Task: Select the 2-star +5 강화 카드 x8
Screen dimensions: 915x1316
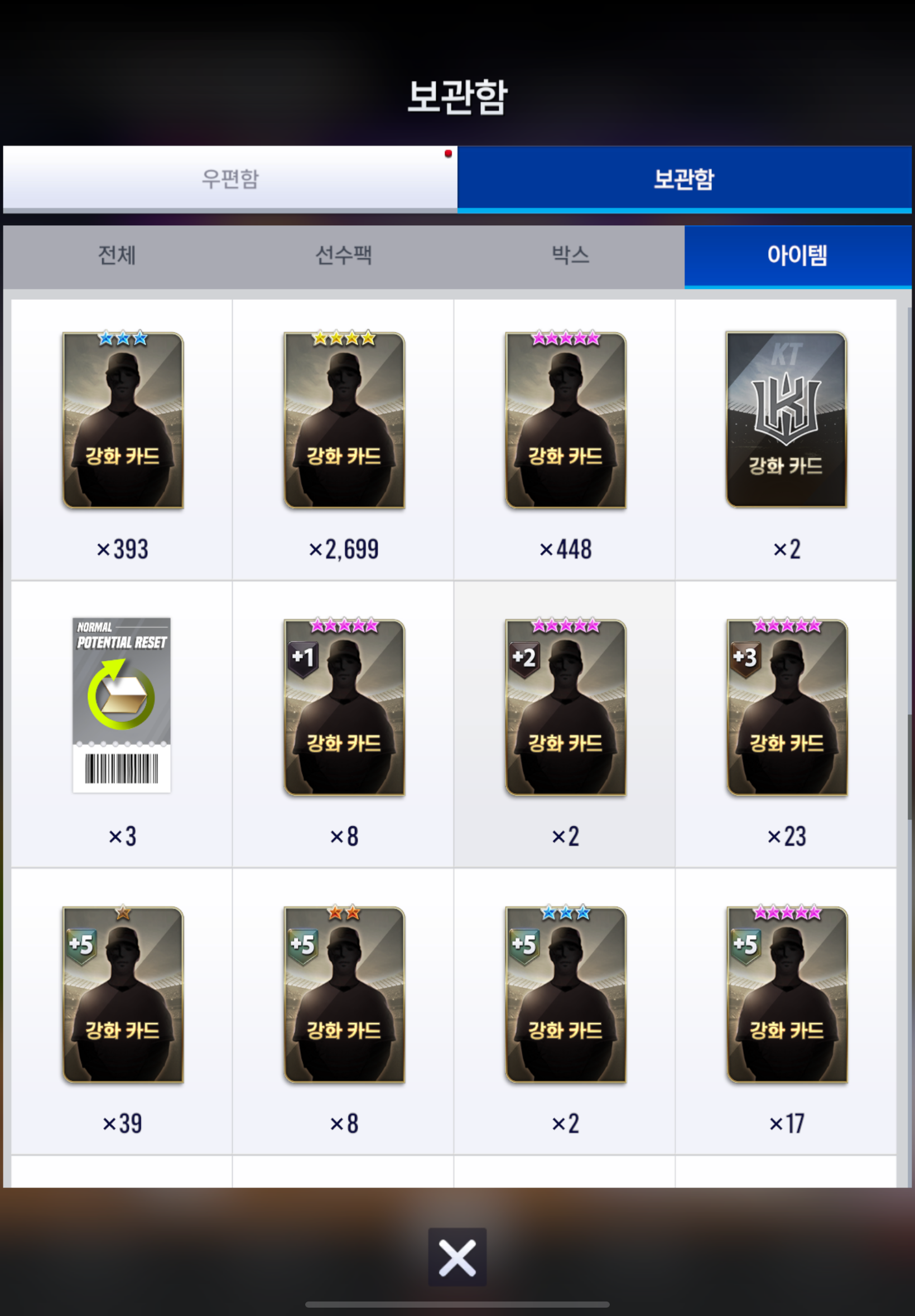Action: point(344,995)
